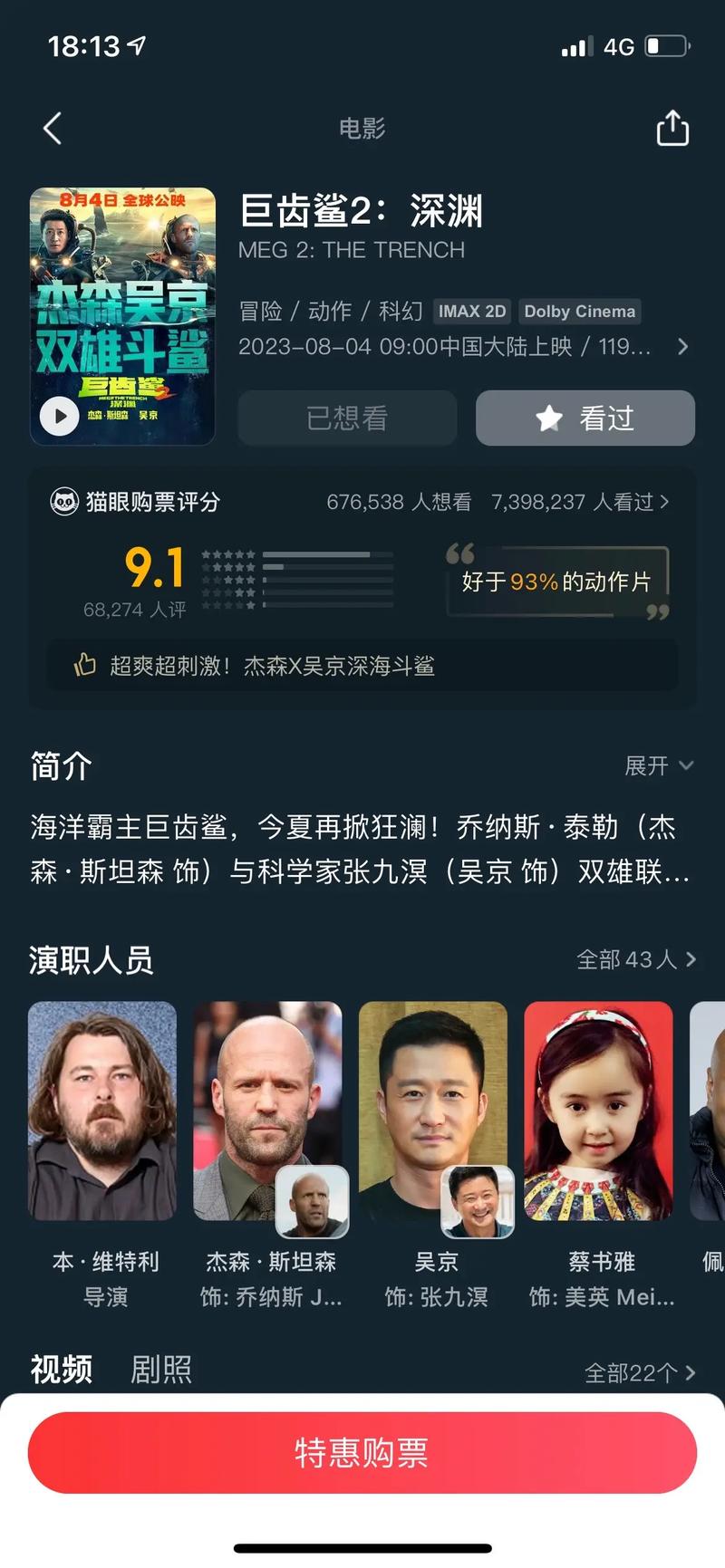Screen dimensions: 725x1568
Task: Mark the movie as 看过
Action: click(x=585, y=418)
